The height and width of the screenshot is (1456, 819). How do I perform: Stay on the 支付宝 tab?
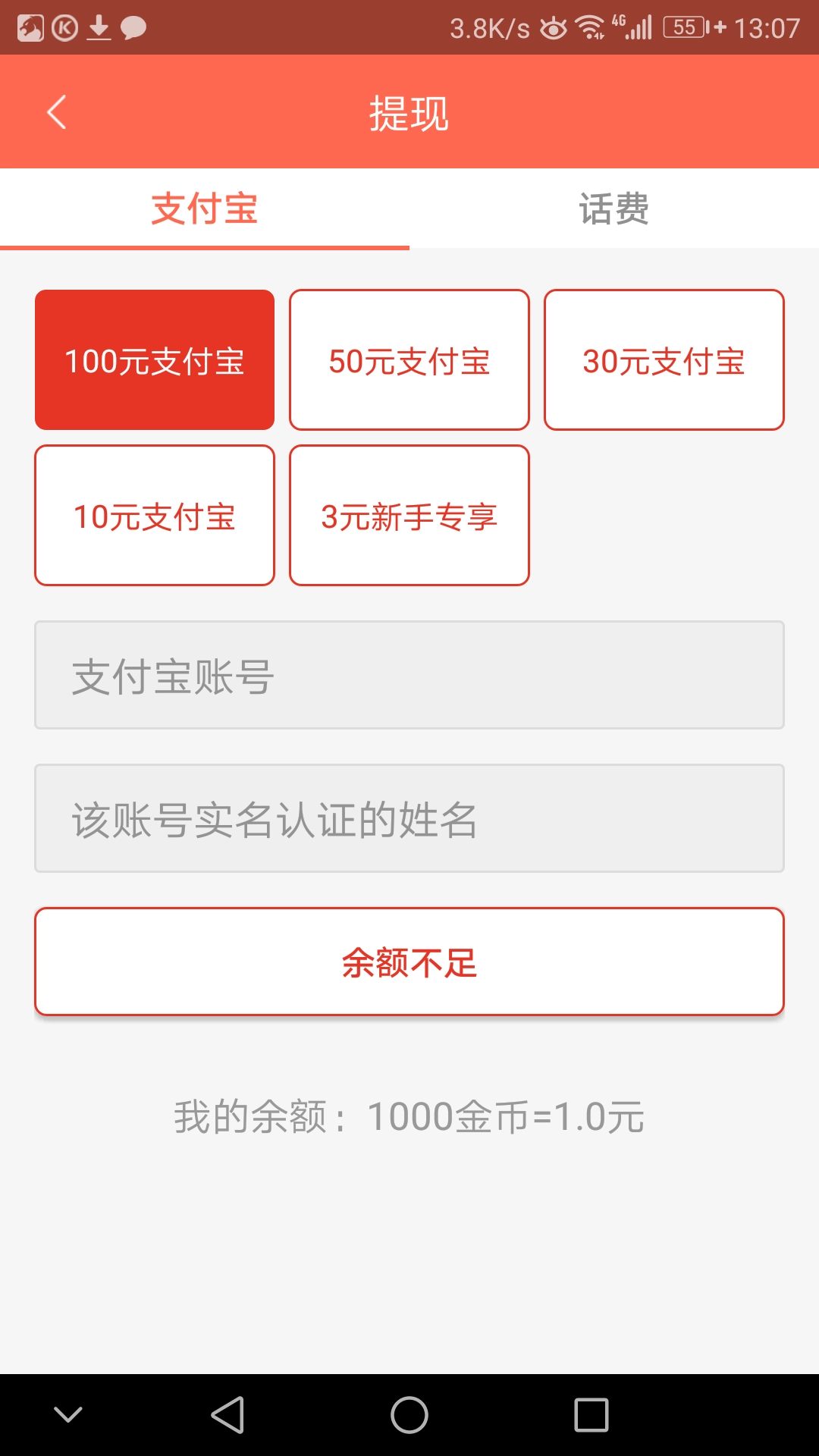point(205,209)
